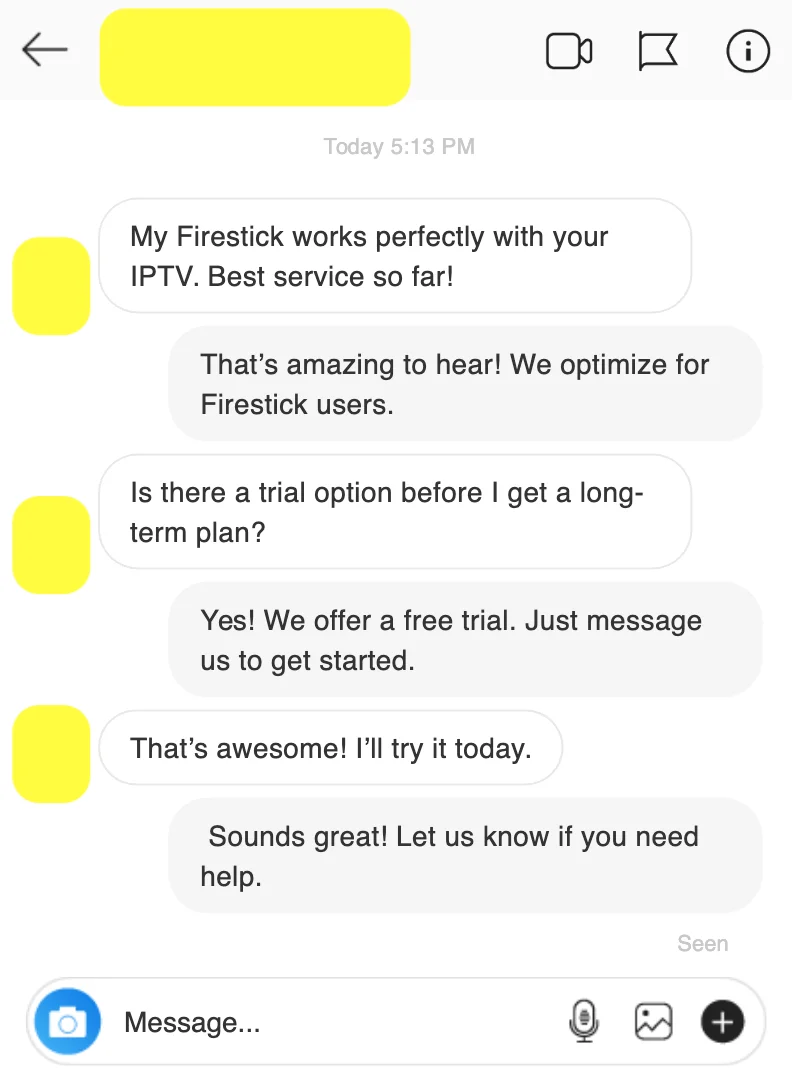Image resolution: width=794 pixels, height=1092 pixels.
Task: Start a video call
Action: click(569, 51)
